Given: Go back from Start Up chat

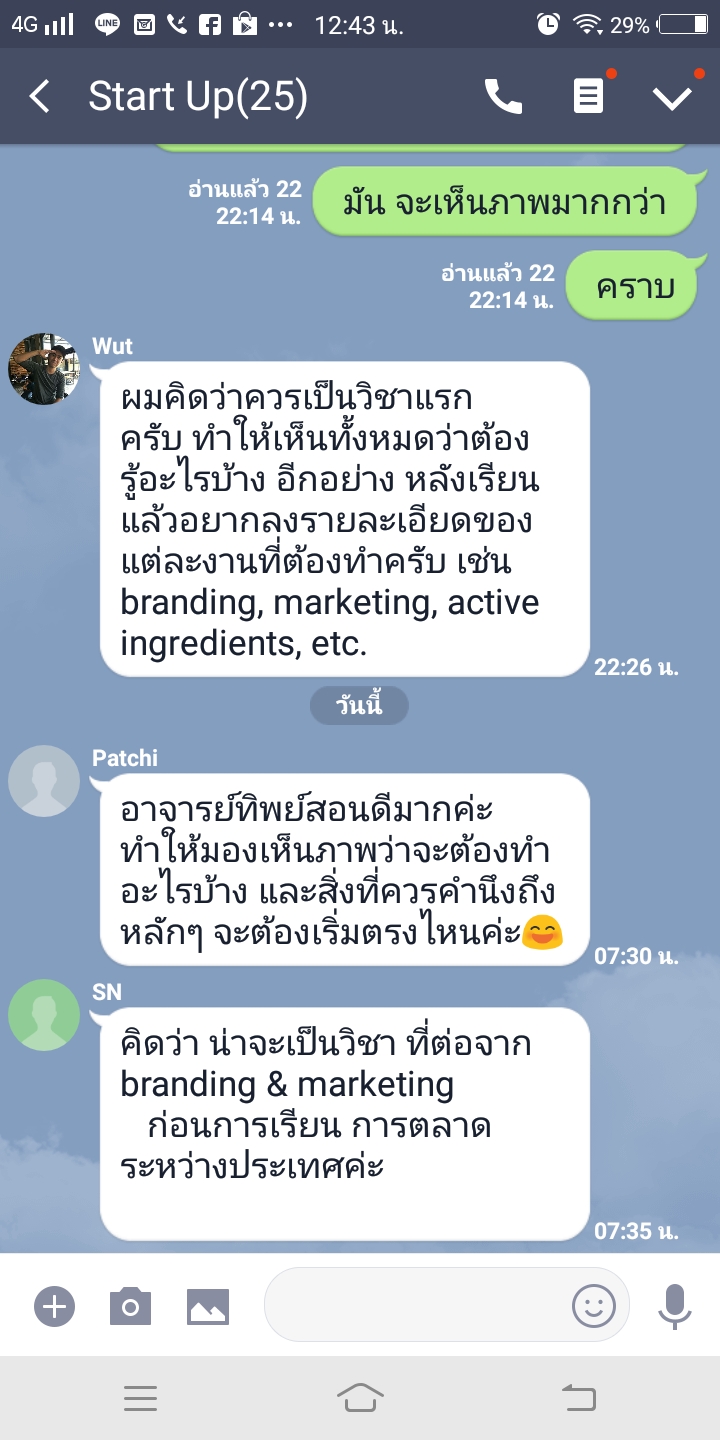Looking at the screenshot, I should point(40,97).
